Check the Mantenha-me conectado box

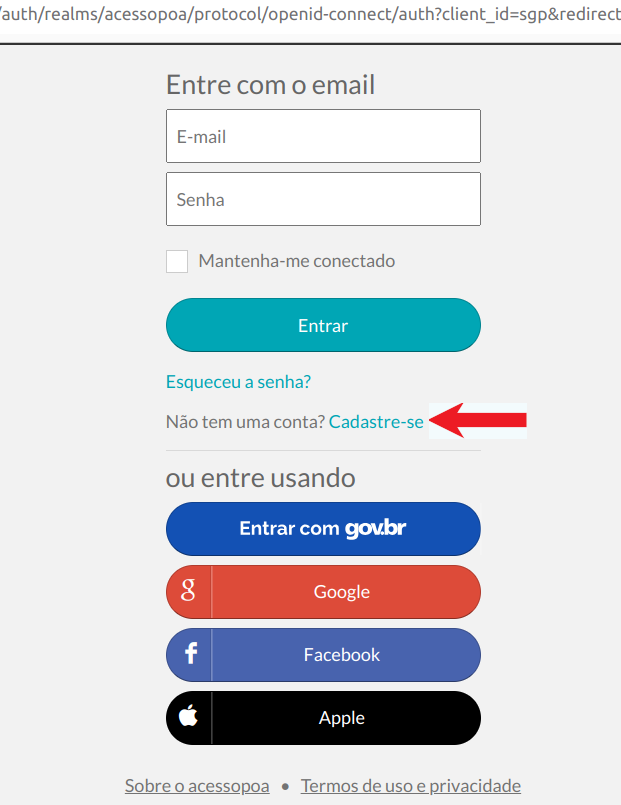(x=177, y=261)
